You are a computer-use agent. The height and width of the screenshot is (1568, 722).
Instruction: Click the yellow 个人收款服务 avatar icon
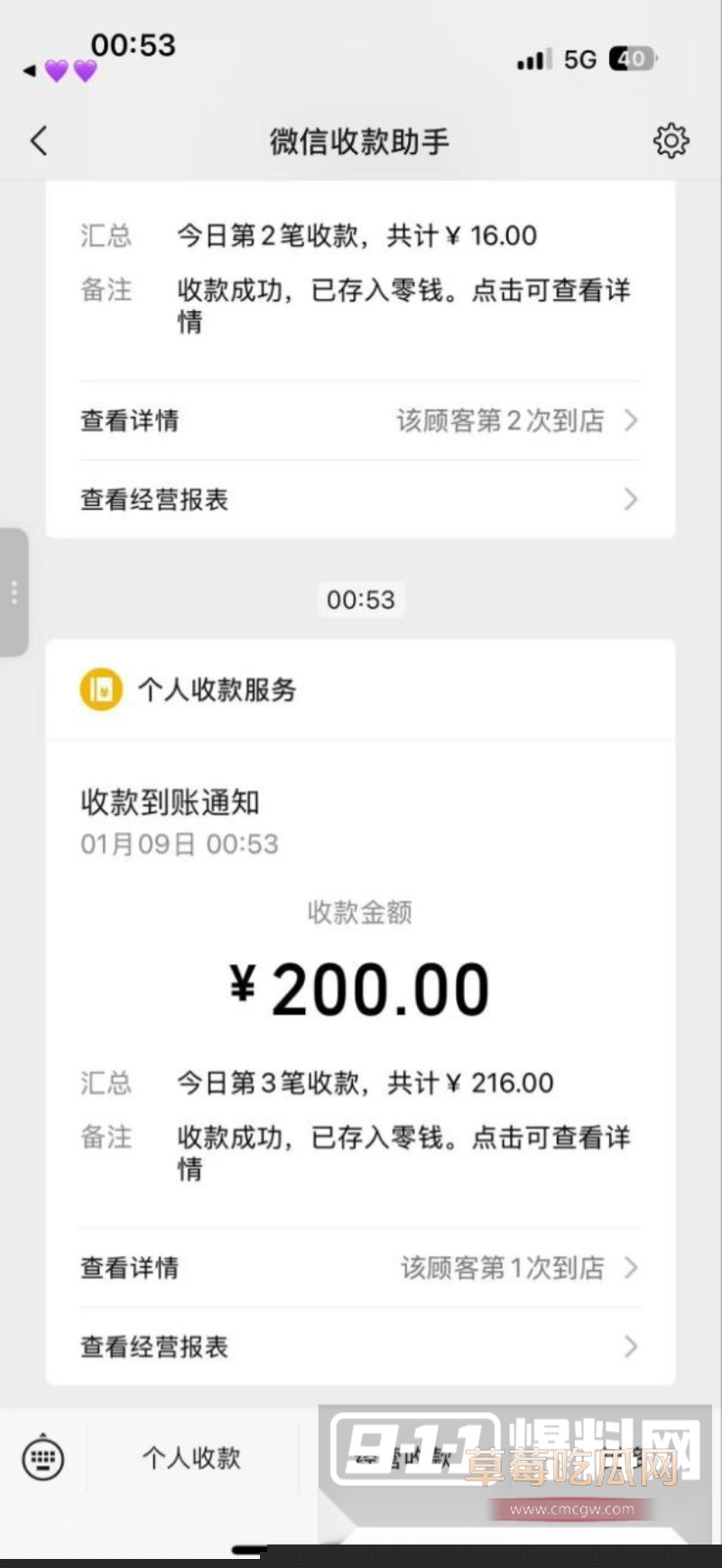[x=101, y=689]
